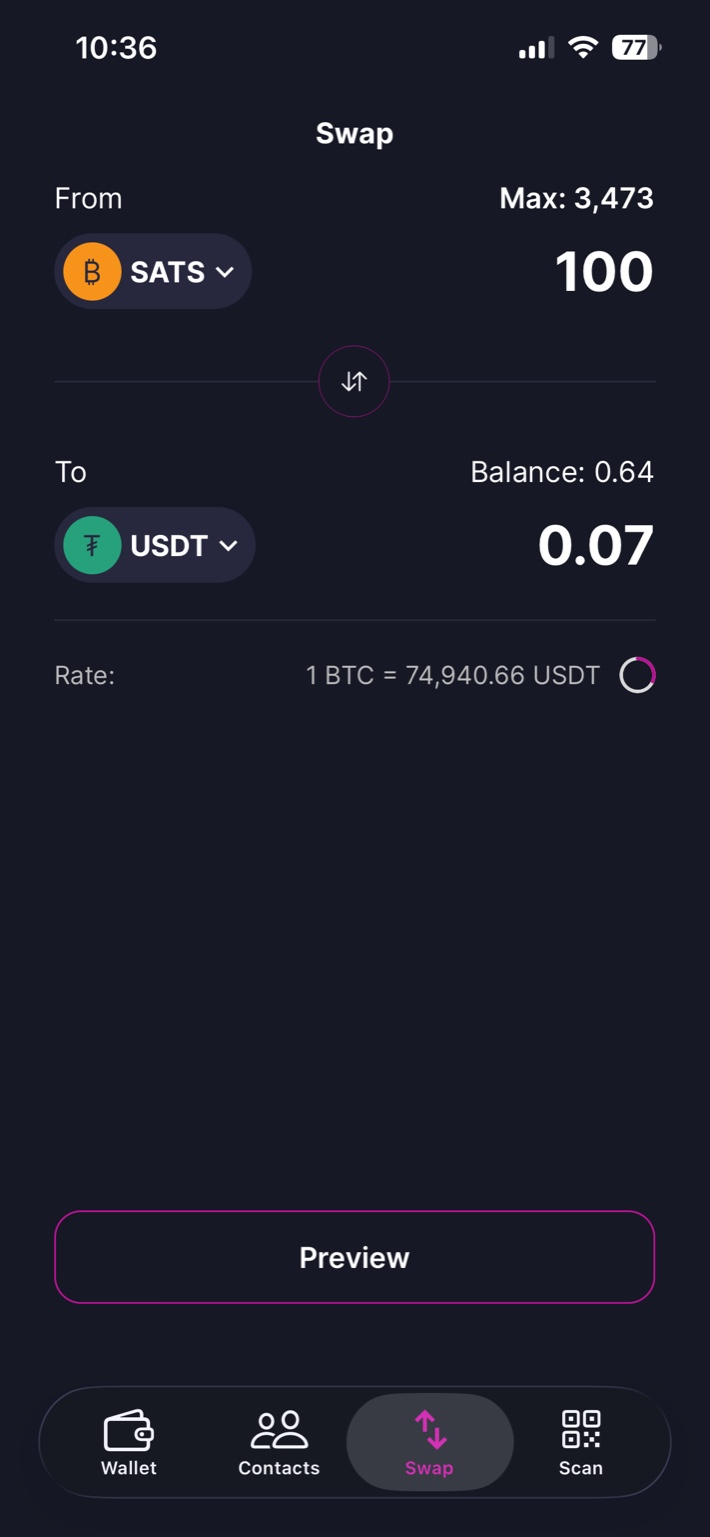
Task: Flip the swap direction arrows
Action: [354, 381]
